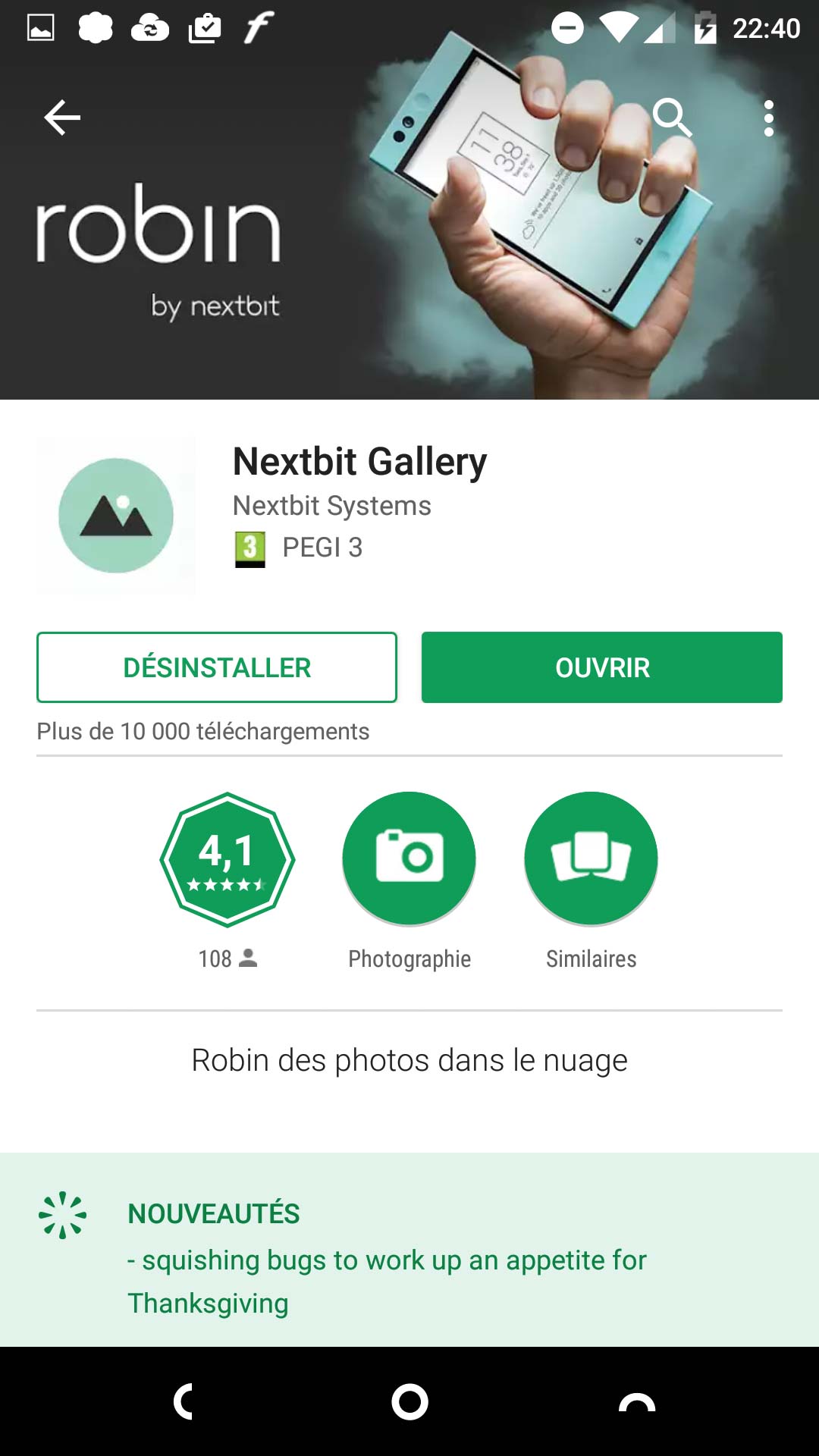The height and width of the screenshot is (1456, 819).
Task: Tap the system back navigation button
Action: point(184,1401)
